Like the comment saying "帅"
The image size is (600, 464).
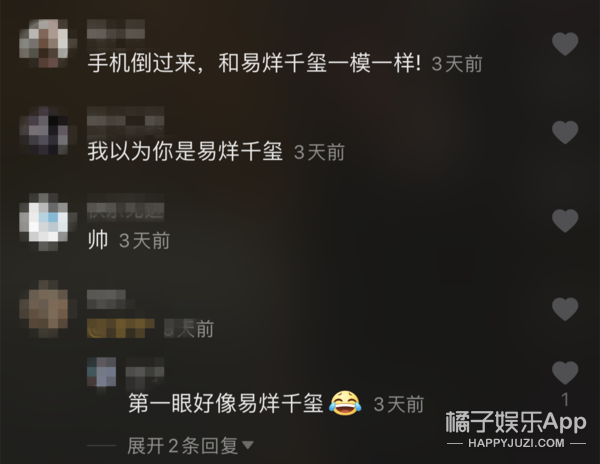565,220
